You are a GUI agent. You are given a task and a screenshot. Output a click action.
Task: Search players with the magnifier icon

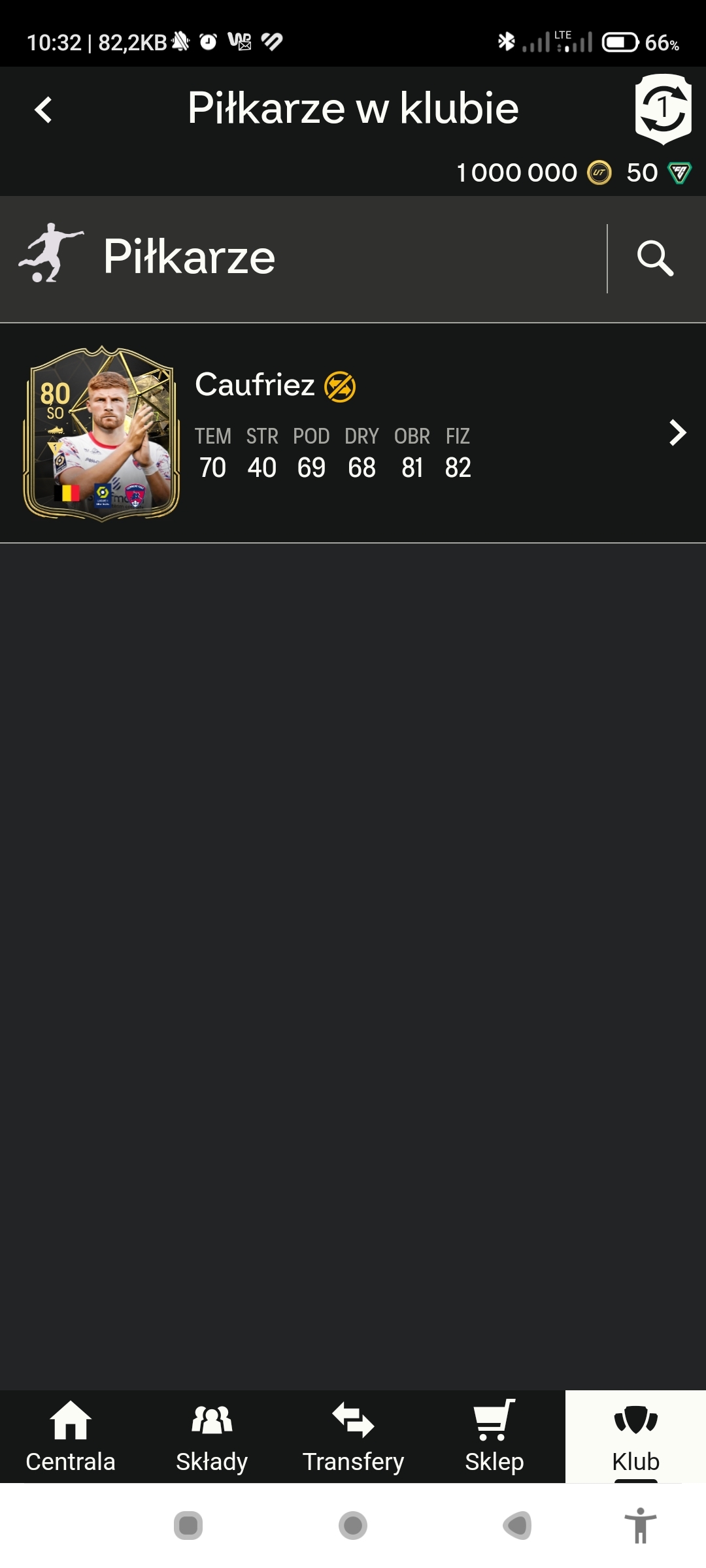655,258
